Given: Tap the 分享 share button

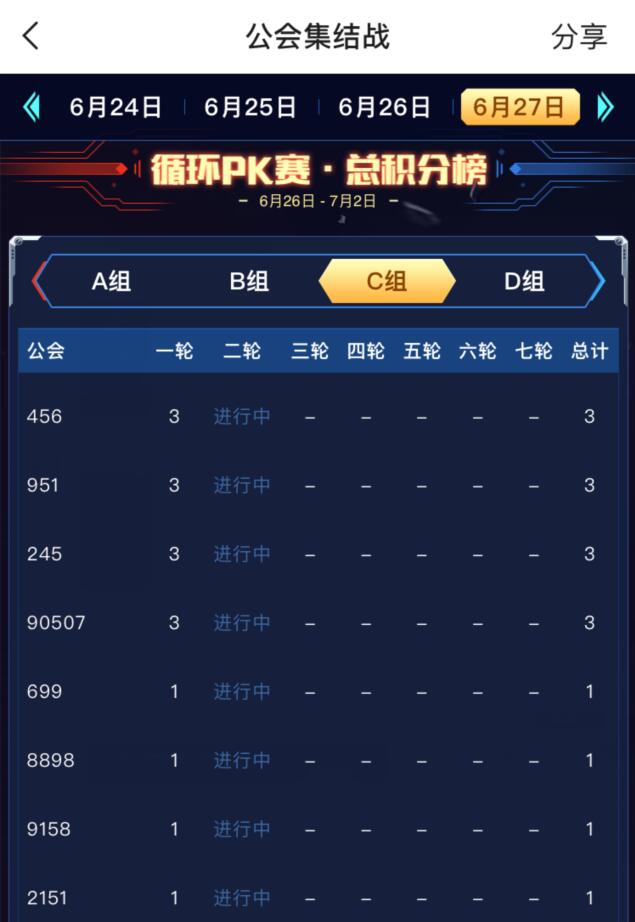Looking at the screenshot, I should tap(579, 37).
